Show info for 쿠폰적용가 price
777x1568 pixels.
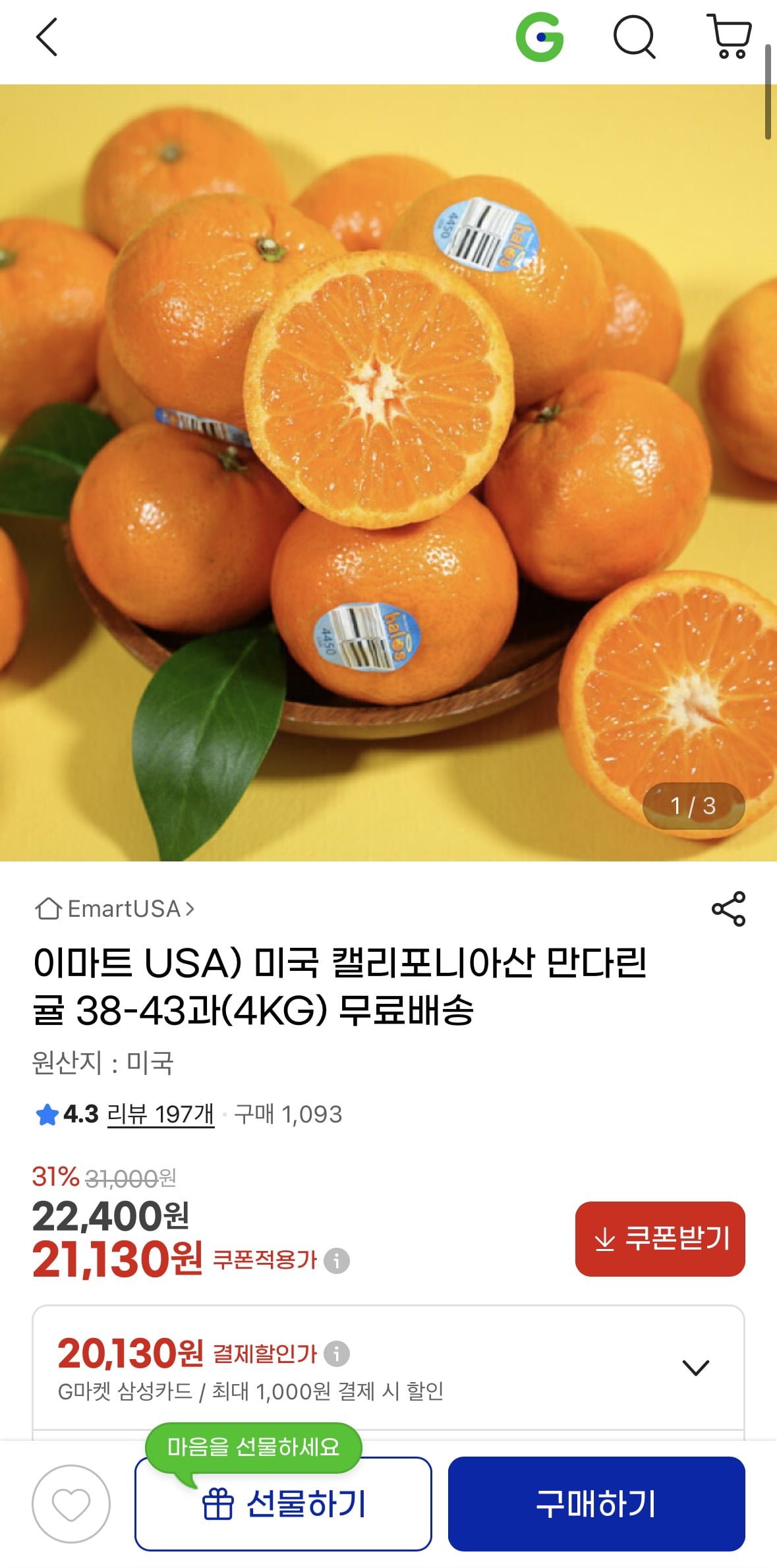(337, 1261)
